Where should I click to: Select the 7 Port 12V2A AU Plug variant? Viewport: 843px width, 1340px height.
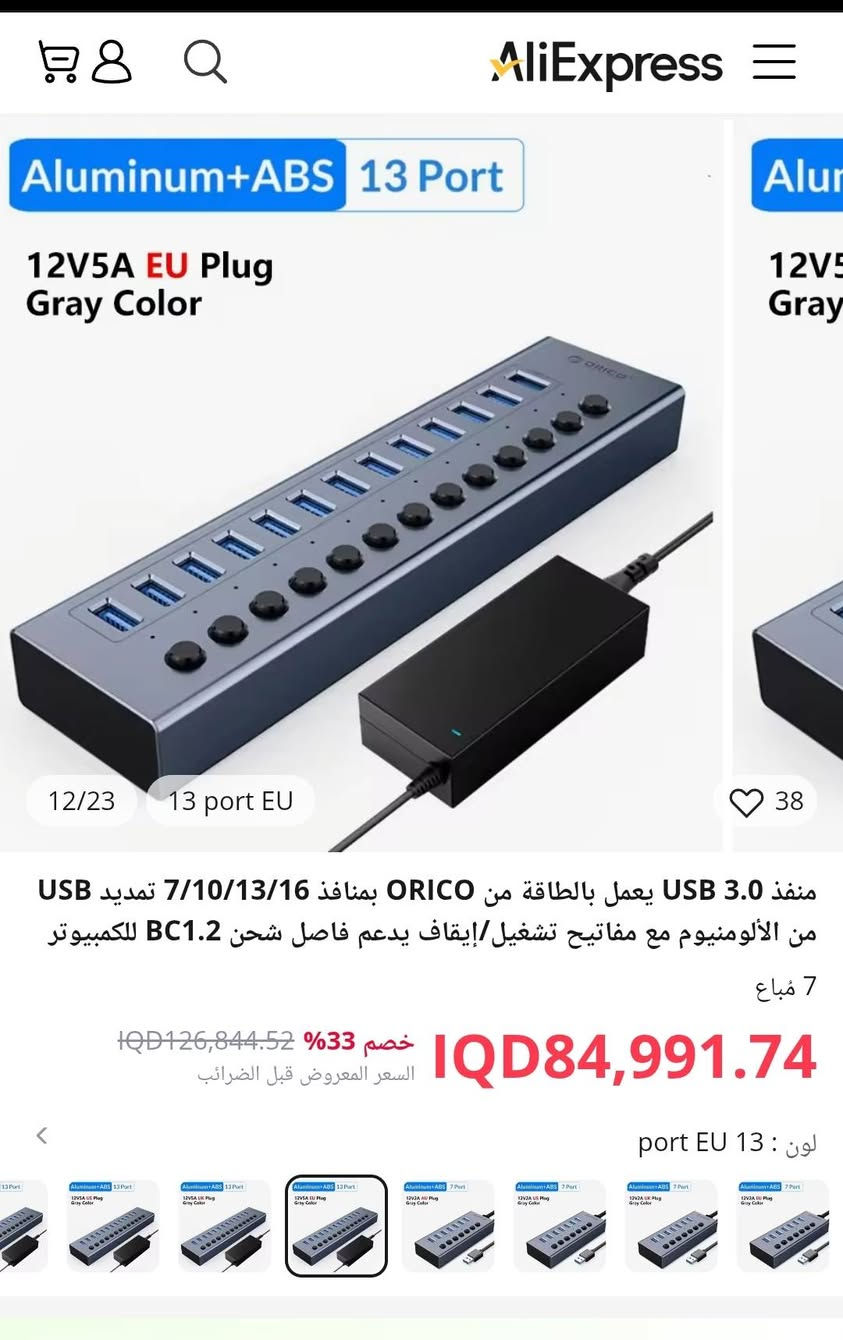pyautogui.click(x=448, y=1226)
